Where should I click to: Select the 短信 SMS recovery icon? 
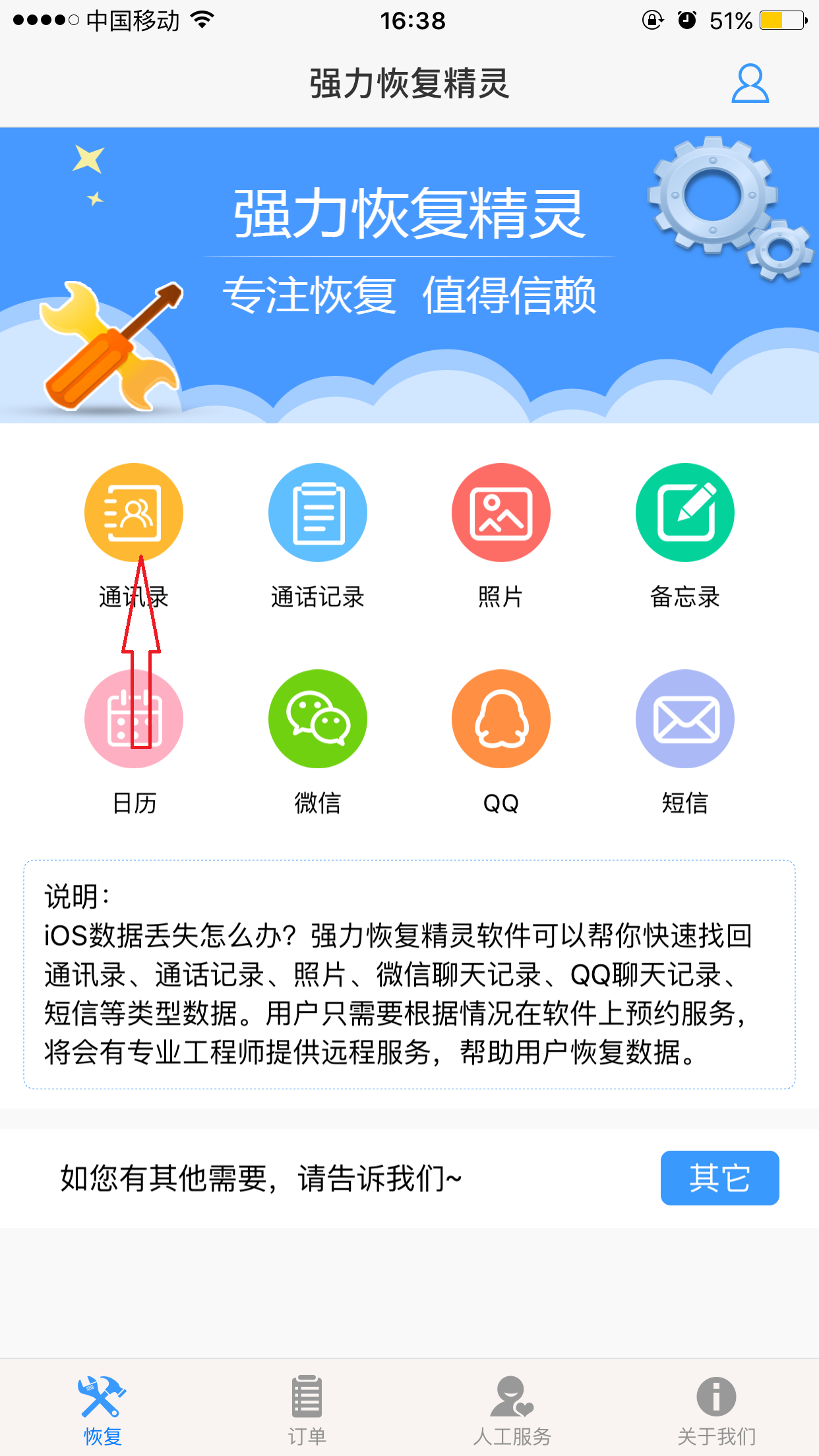tap(684, 718)
